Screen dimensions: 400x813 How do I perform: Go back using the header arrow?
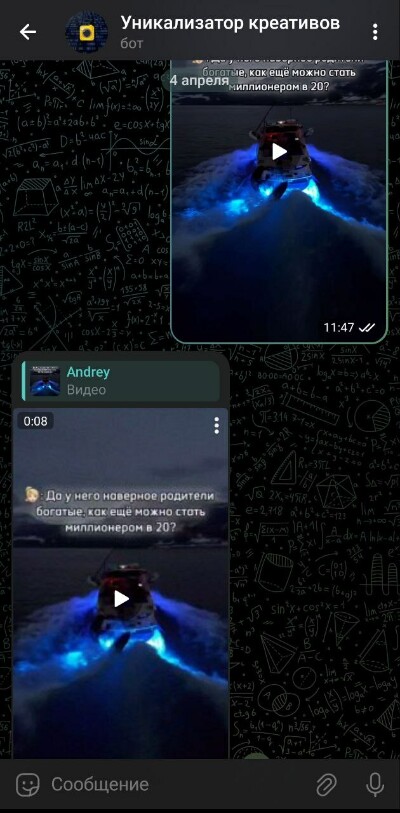(x=28, y=32)
